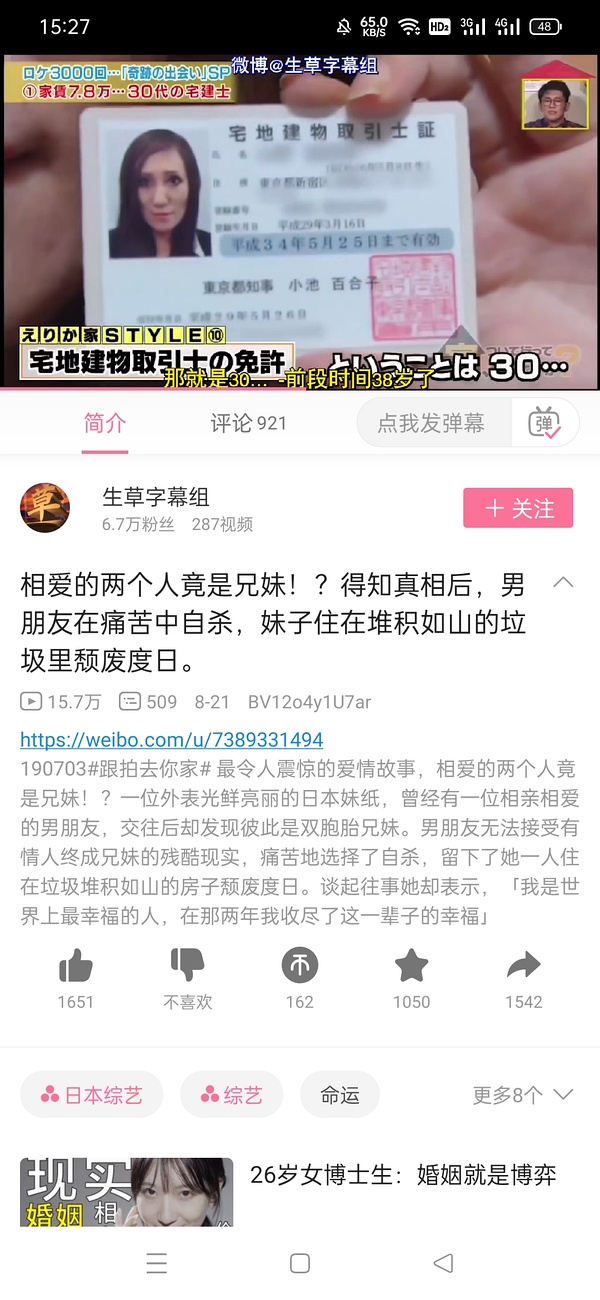The image size is (600, 1300).
Task: Select the 简介 tab
Action: [x=105, y=423]
